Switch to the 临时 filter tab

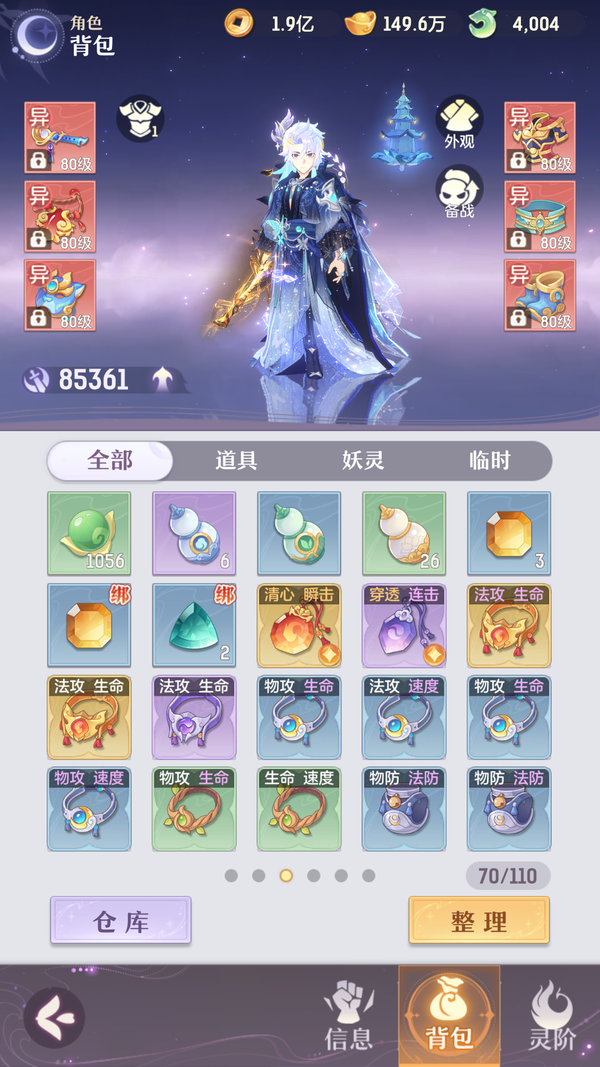click(490, 461)
